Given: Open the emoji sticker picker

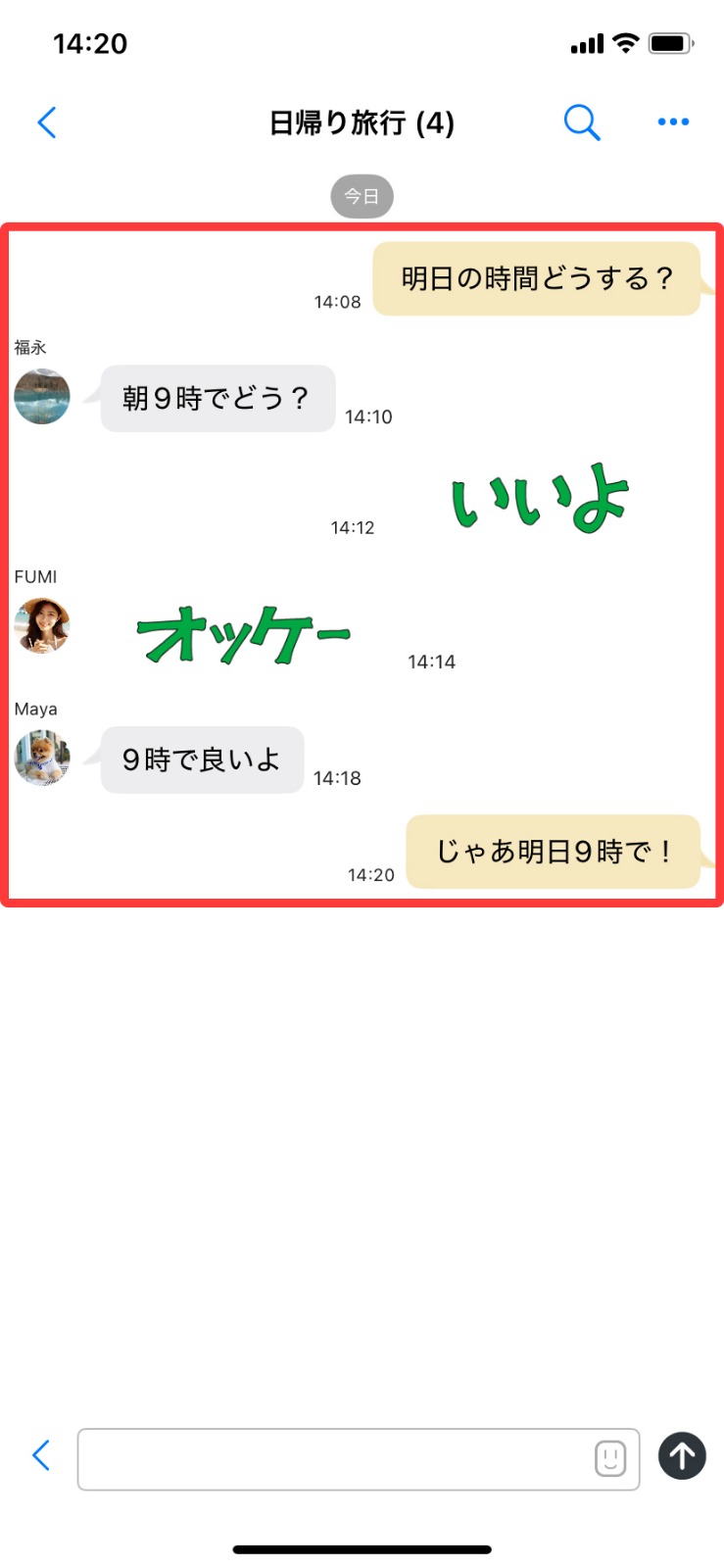Looking at the screenshot, I should pyautogui.click(x=610, y=1458).
